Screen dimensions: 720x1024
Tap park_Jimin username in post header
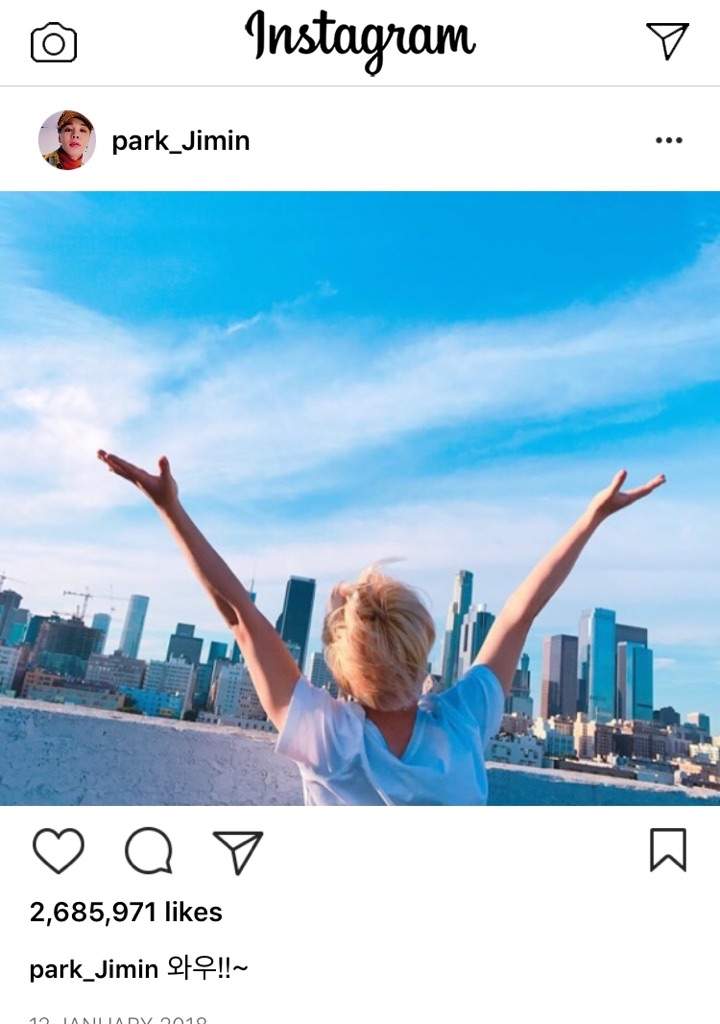pyautogui.click(x=181, y=141)
